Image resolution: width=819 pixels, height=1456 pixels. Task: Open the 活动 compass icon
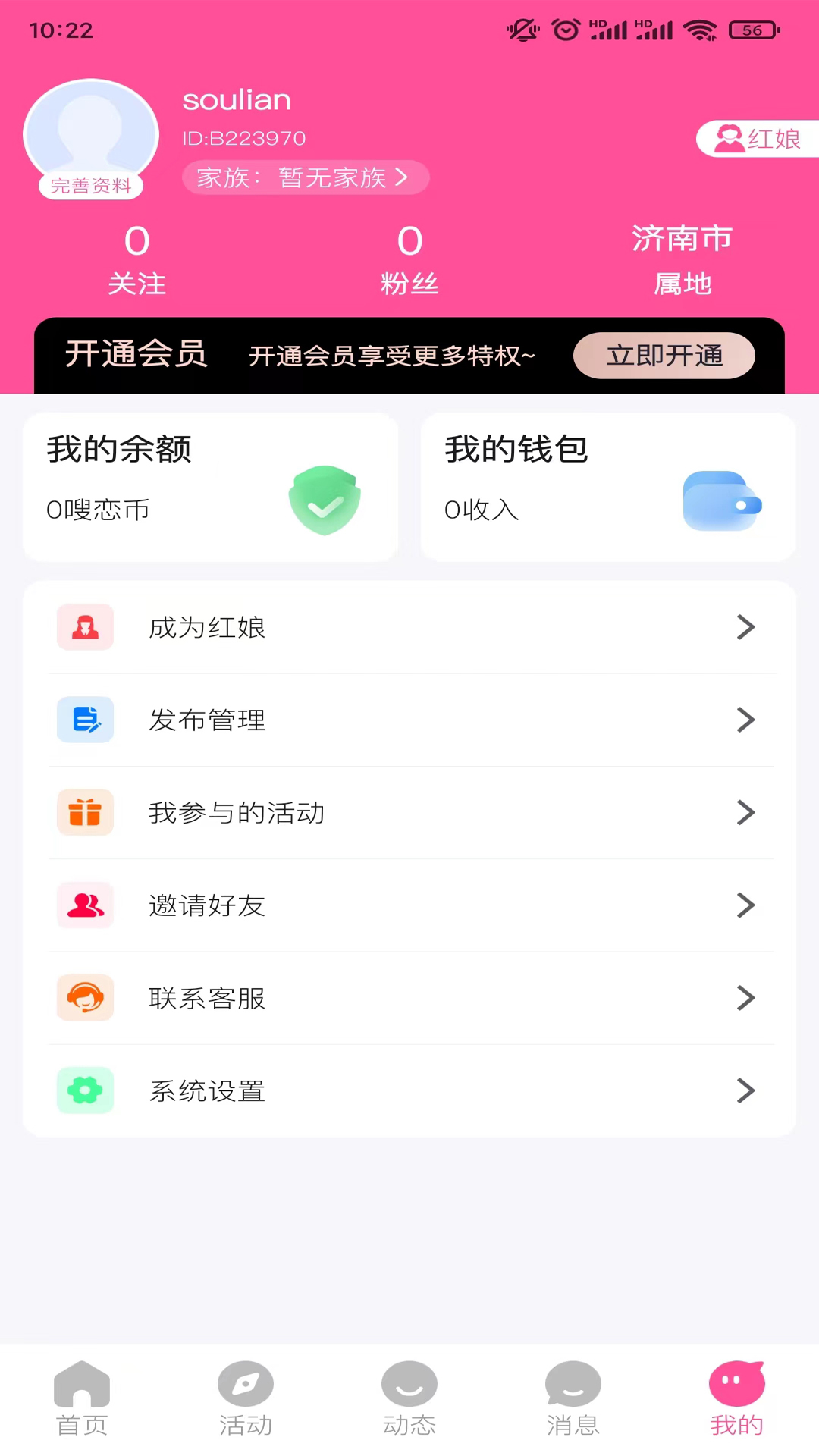pos(245,1384)
